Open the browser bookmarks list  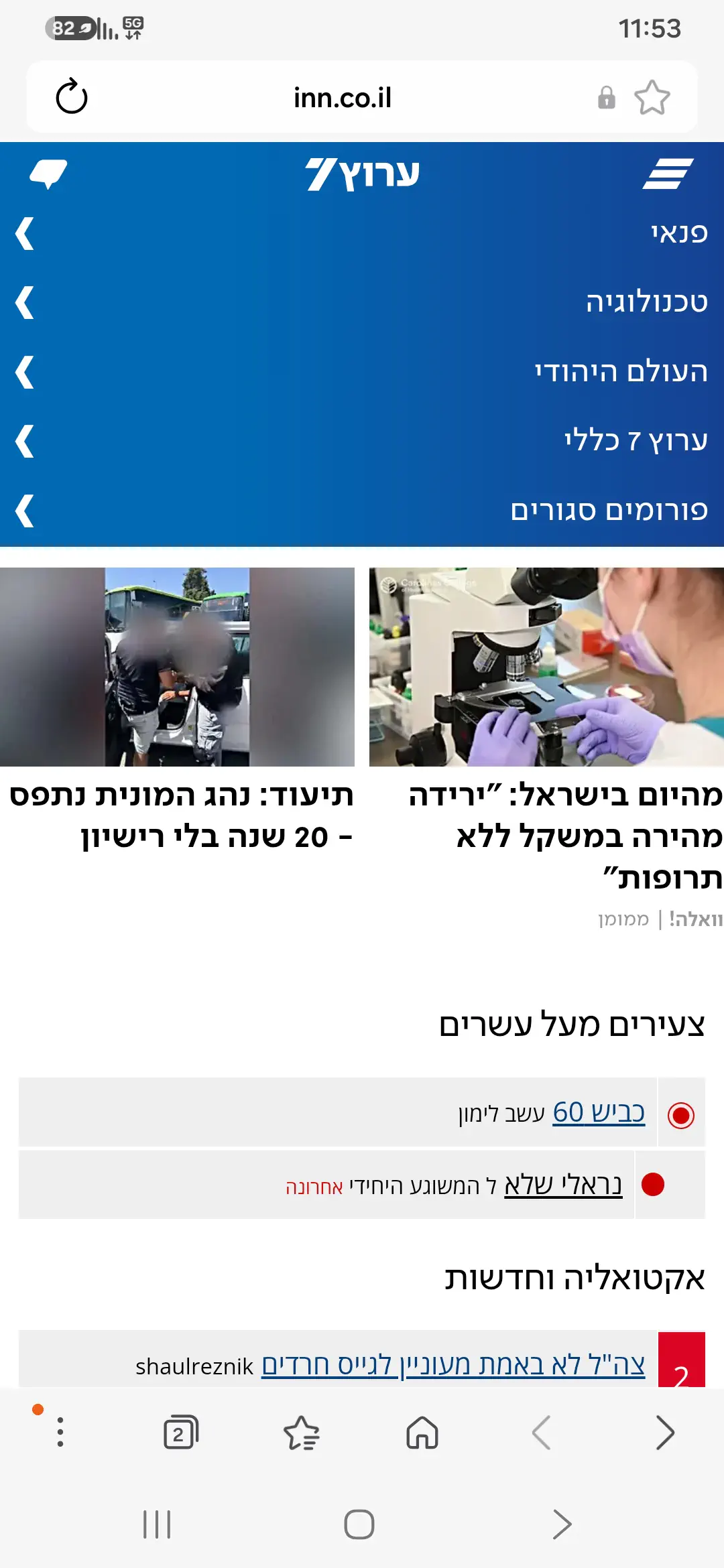pyautogui.click(x=302, y=1433)
